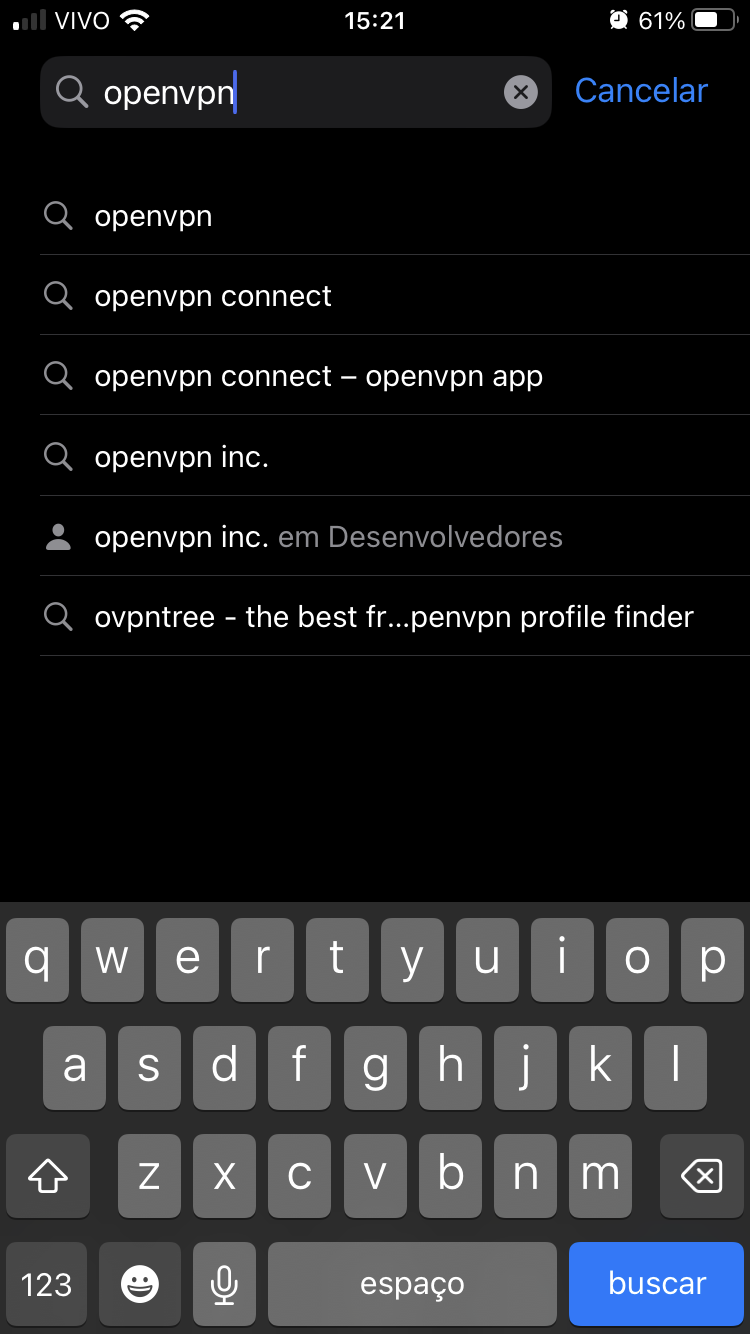Tap the keyboard backspace key
This screenshot has width=750, height=1334.
point(701,1177)
